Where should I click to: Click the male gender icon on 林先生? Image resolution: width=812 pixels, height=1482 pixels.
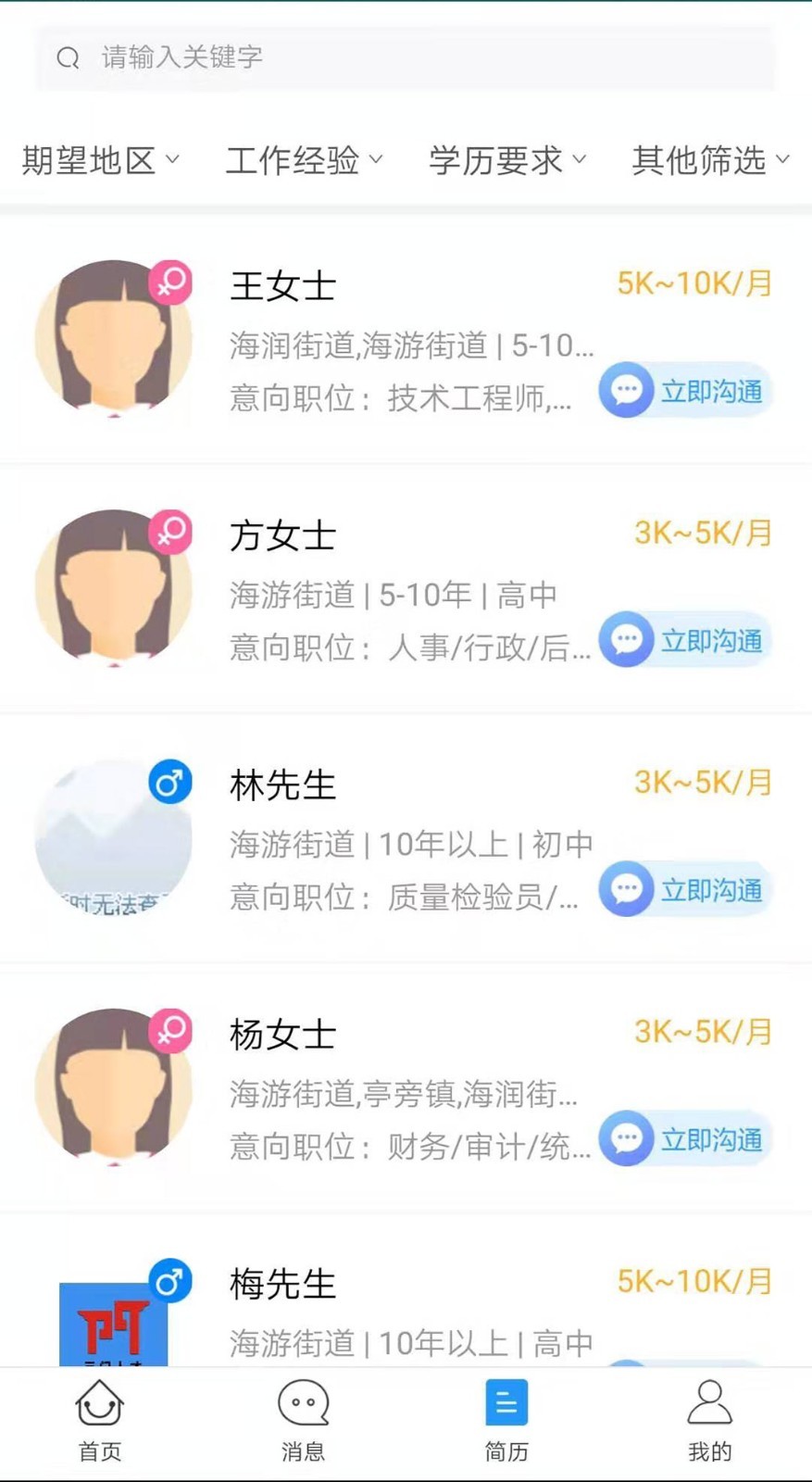tap(169, 783)
